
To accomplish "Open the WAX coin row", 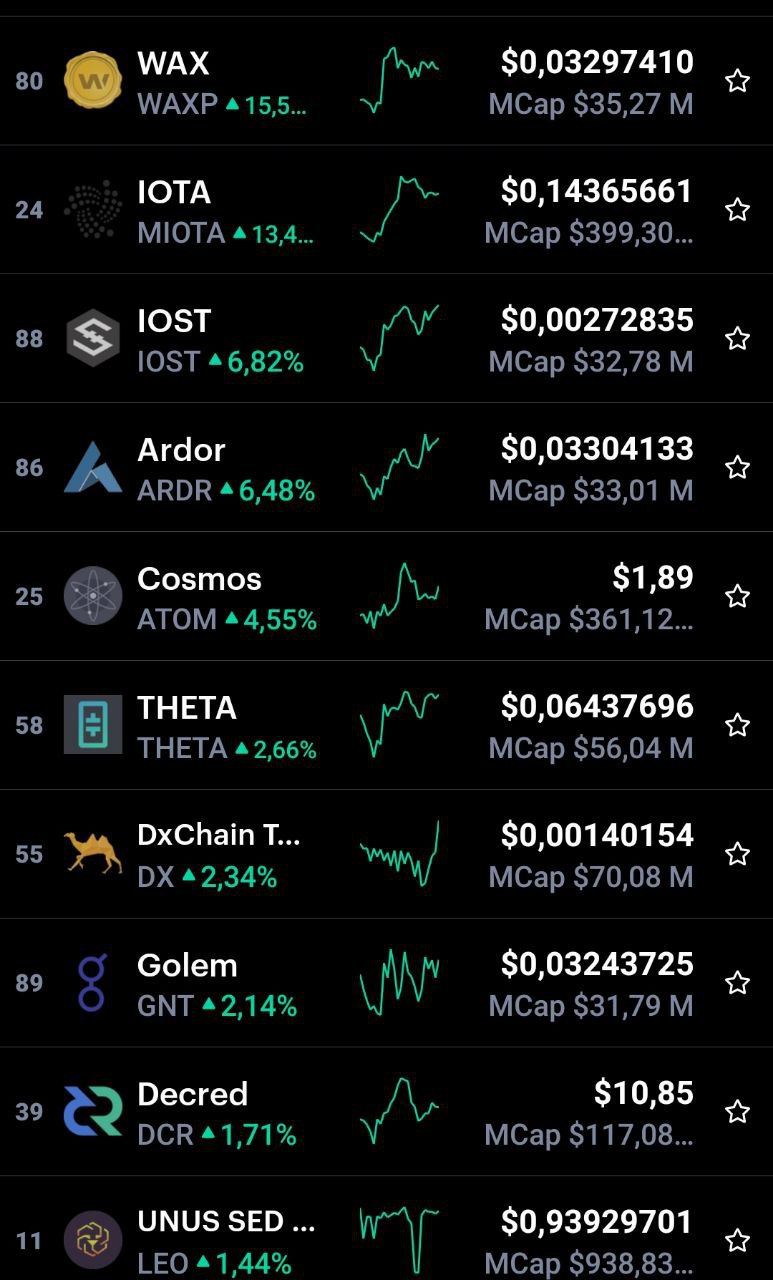I will [x=386, y=81].
